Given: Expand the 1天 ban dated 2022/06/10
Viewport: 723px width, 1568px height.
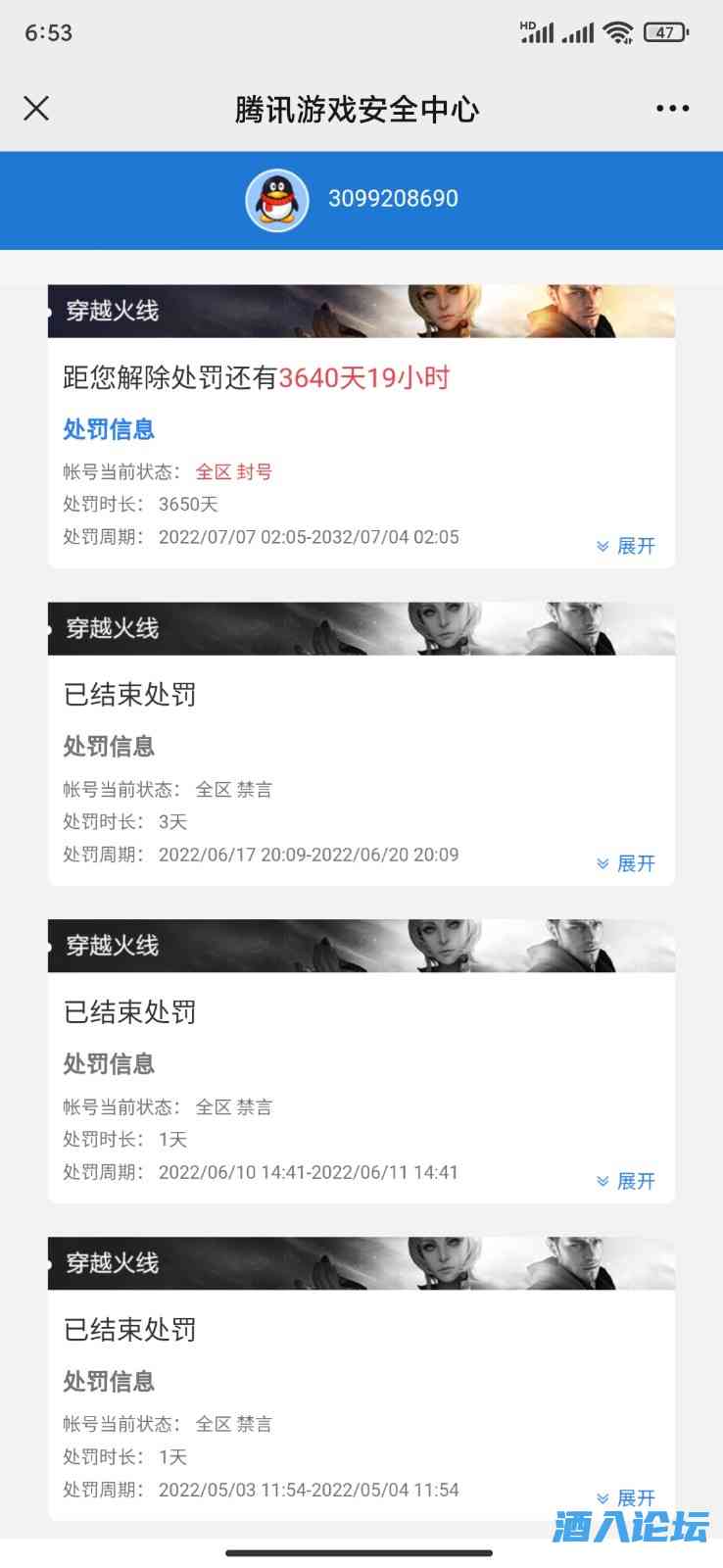Looking at the screenshot, I should click(x=623, y=1181).
